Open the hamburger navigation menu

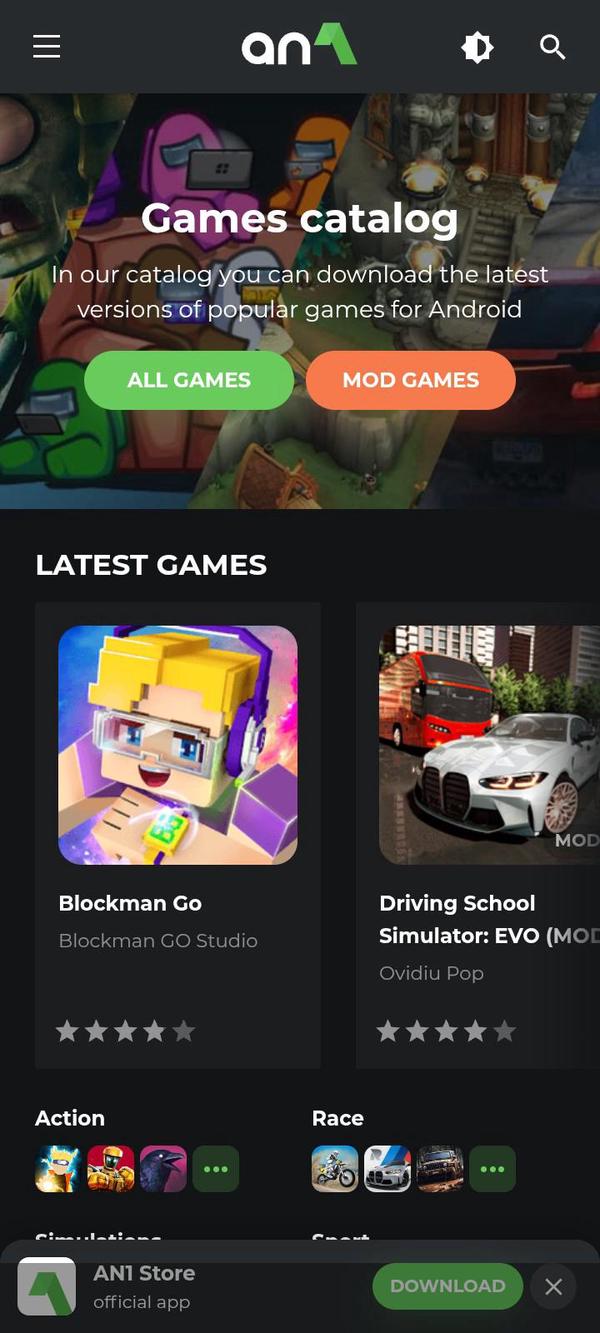click(x=47, y=47)
